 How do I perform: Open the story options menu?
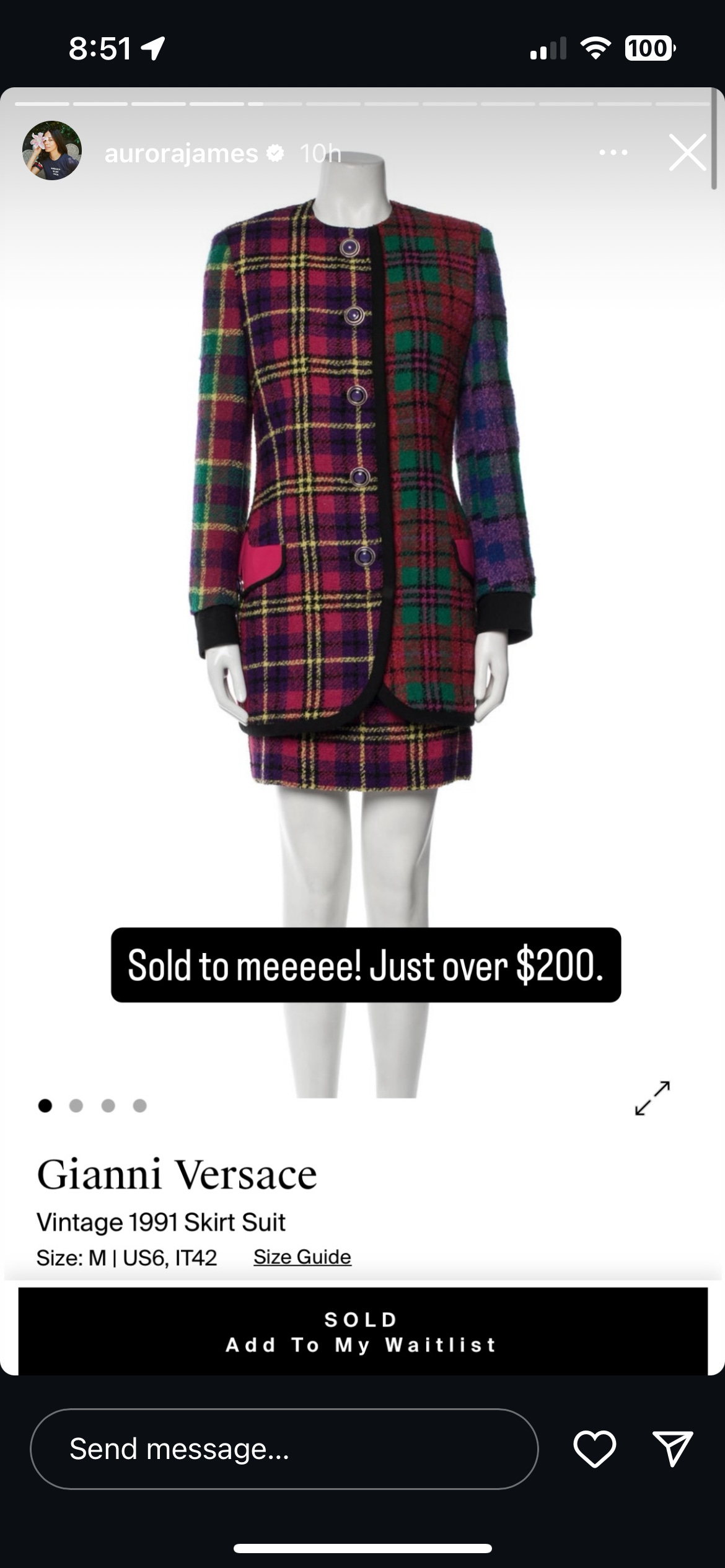(x=613, y=152)
